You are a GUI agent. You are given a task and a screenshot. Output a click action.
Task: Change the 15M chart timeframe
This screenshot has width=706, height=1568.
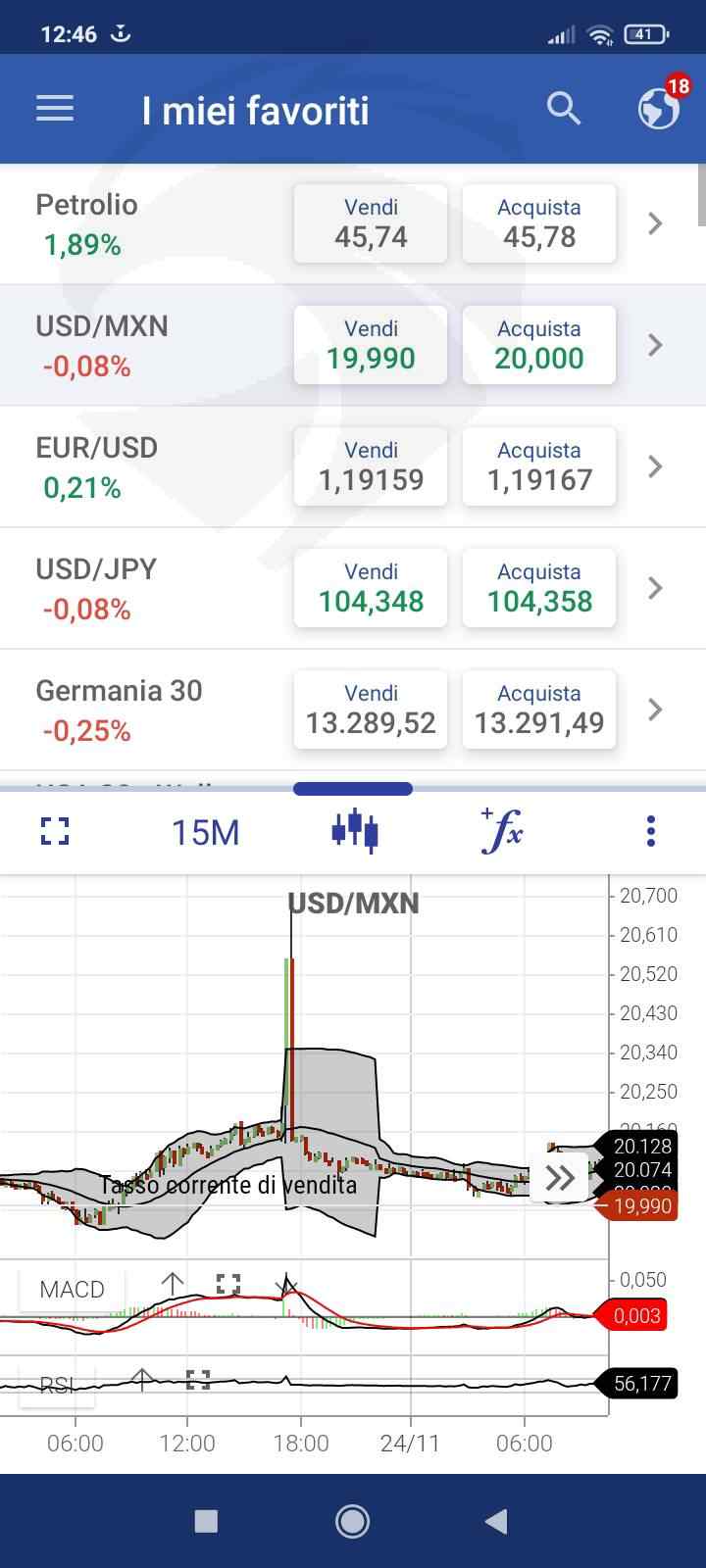click(x=206, y=832)
